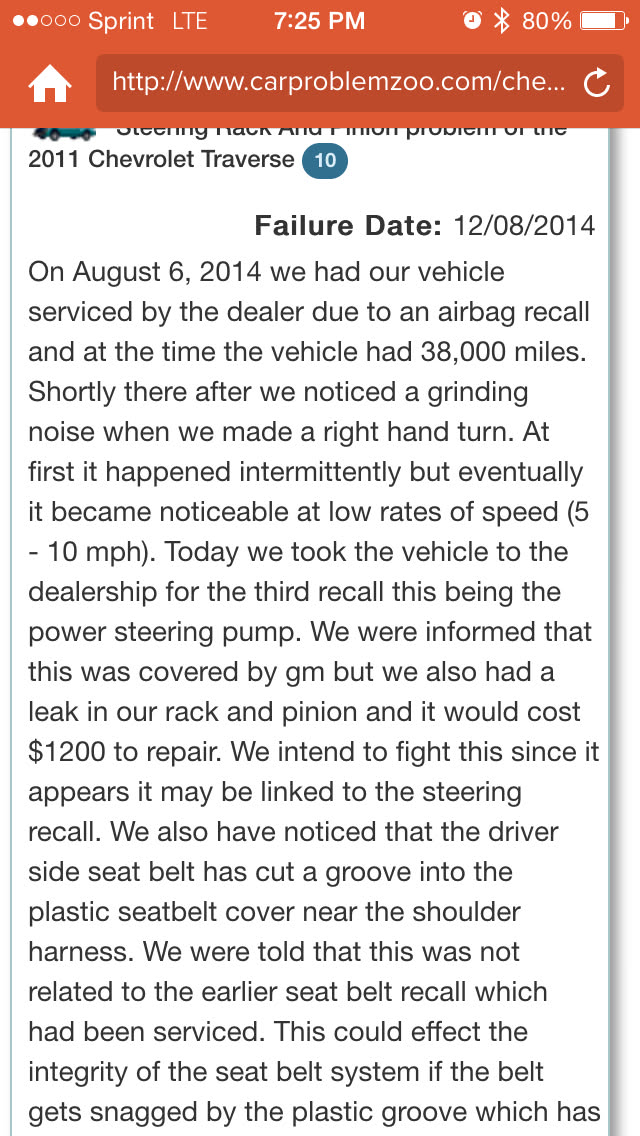
Task: Tap the carproblemzoo URL address field
Action: tap(340, 83)
